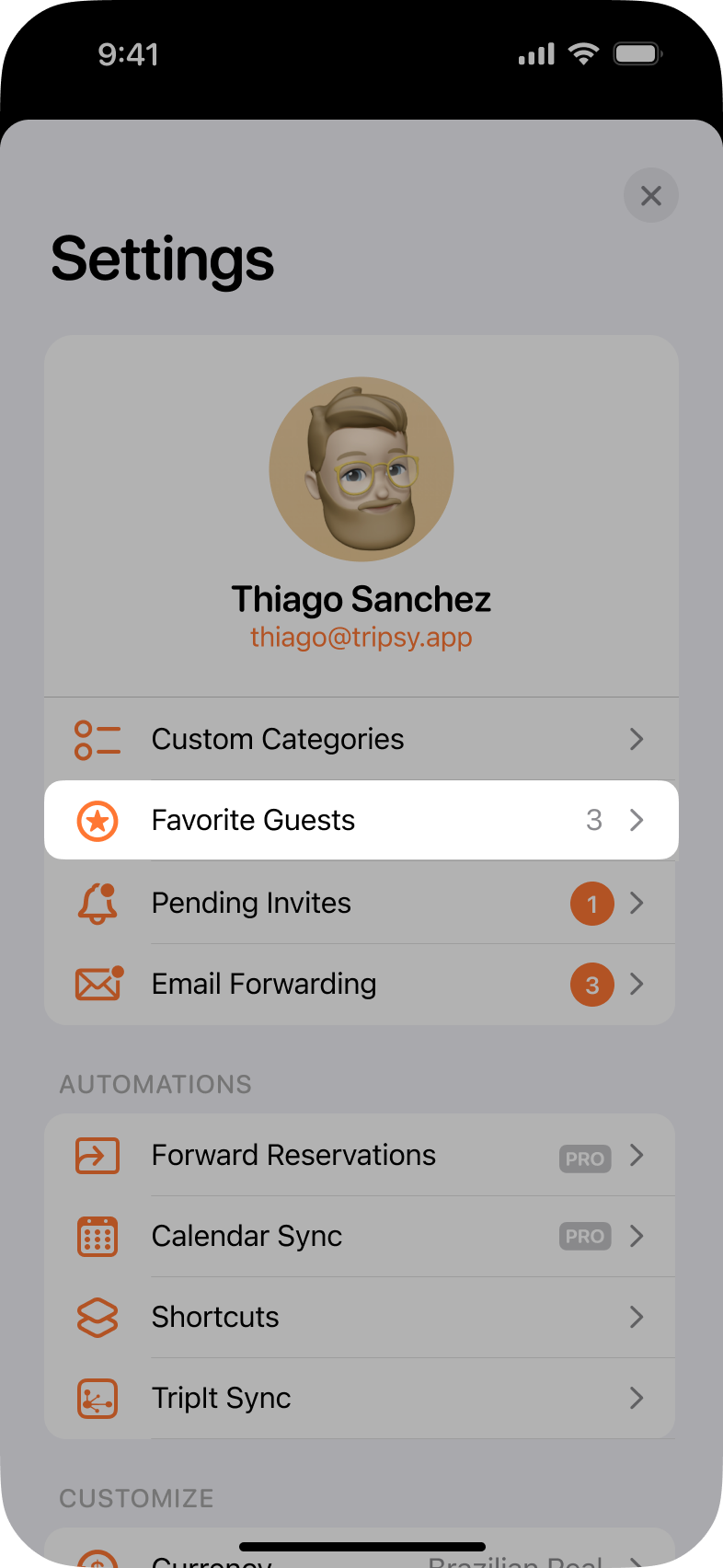This screenshot has width=723, height=1568.
Task: Open Forward Reservations automation
Action: click(x=361, y=1155)
